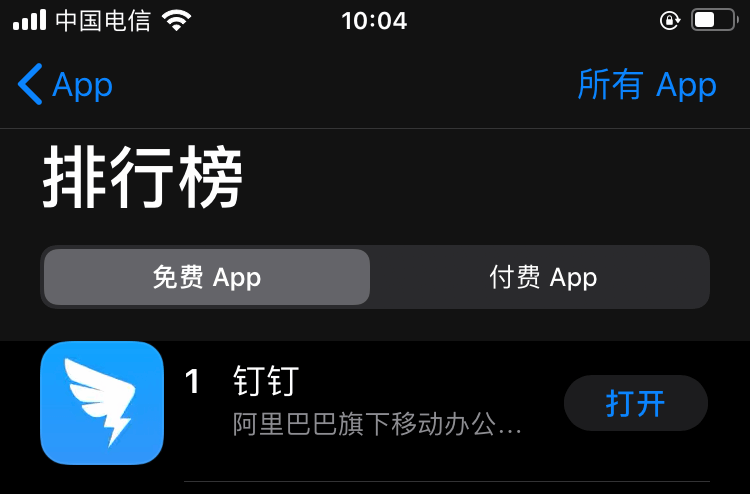This screenshot has height=494, width=750.
Task: Go back to the App page
Action: [x=65, y=85]
